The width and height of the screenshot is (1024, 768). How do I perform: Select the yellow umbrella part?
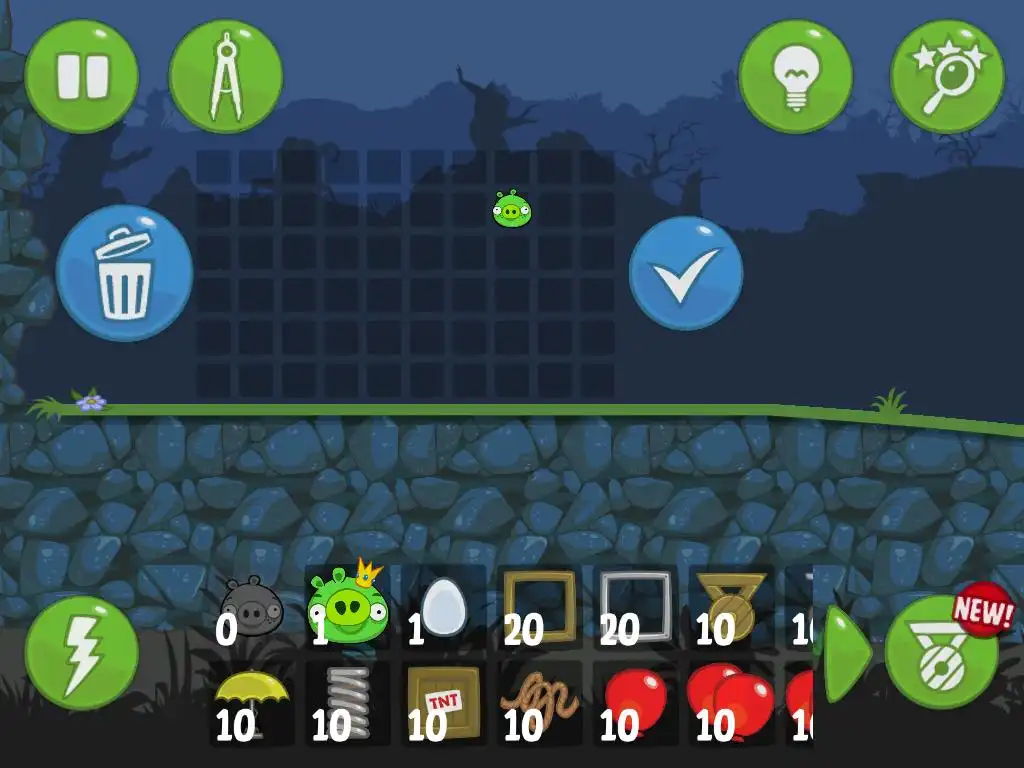[x=251, y=701]
